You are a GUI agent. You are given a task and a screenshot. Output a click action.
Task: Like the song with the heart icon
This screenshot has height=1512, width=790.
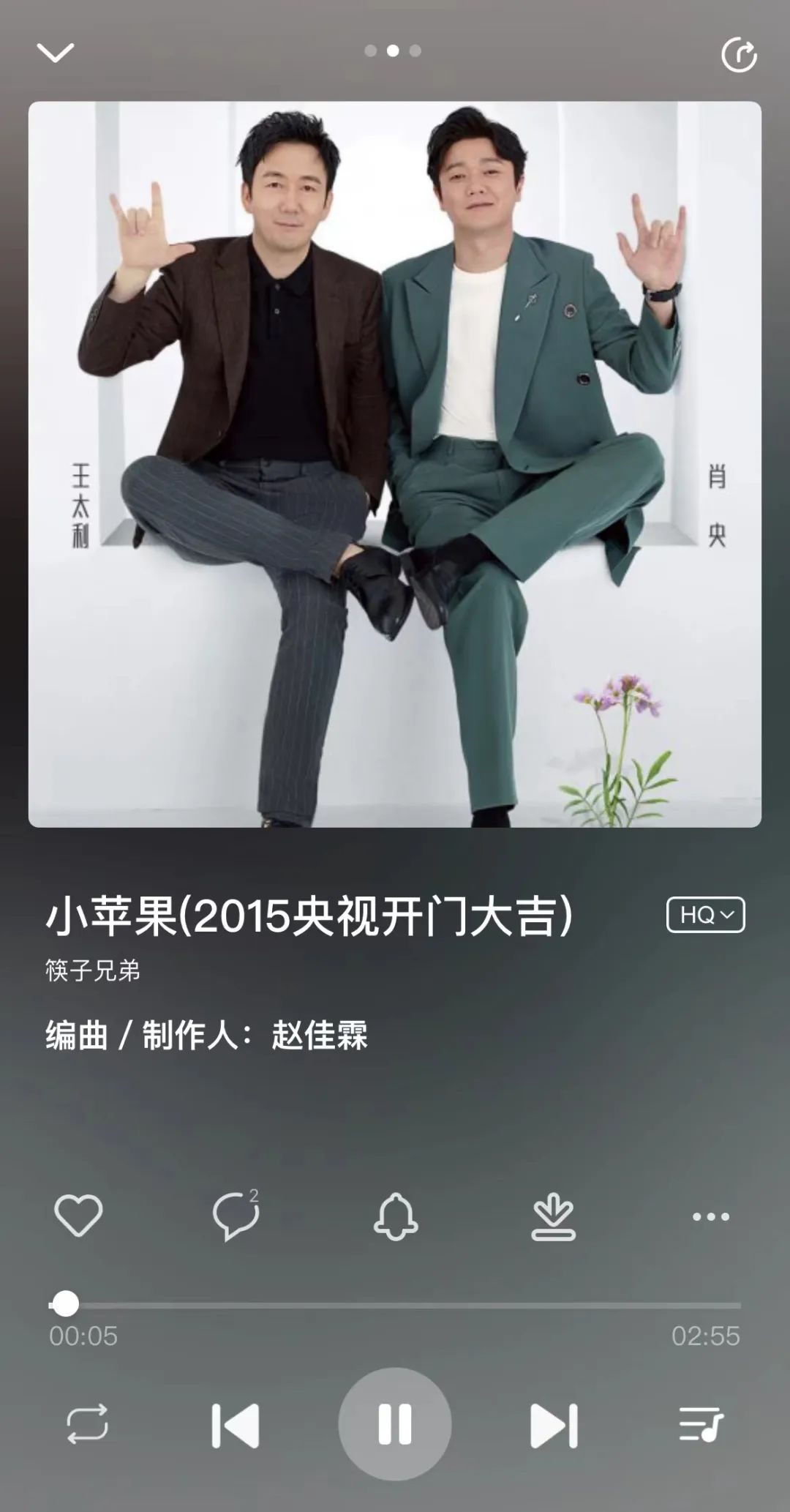pyautogui.click(x=78, y=1216)
